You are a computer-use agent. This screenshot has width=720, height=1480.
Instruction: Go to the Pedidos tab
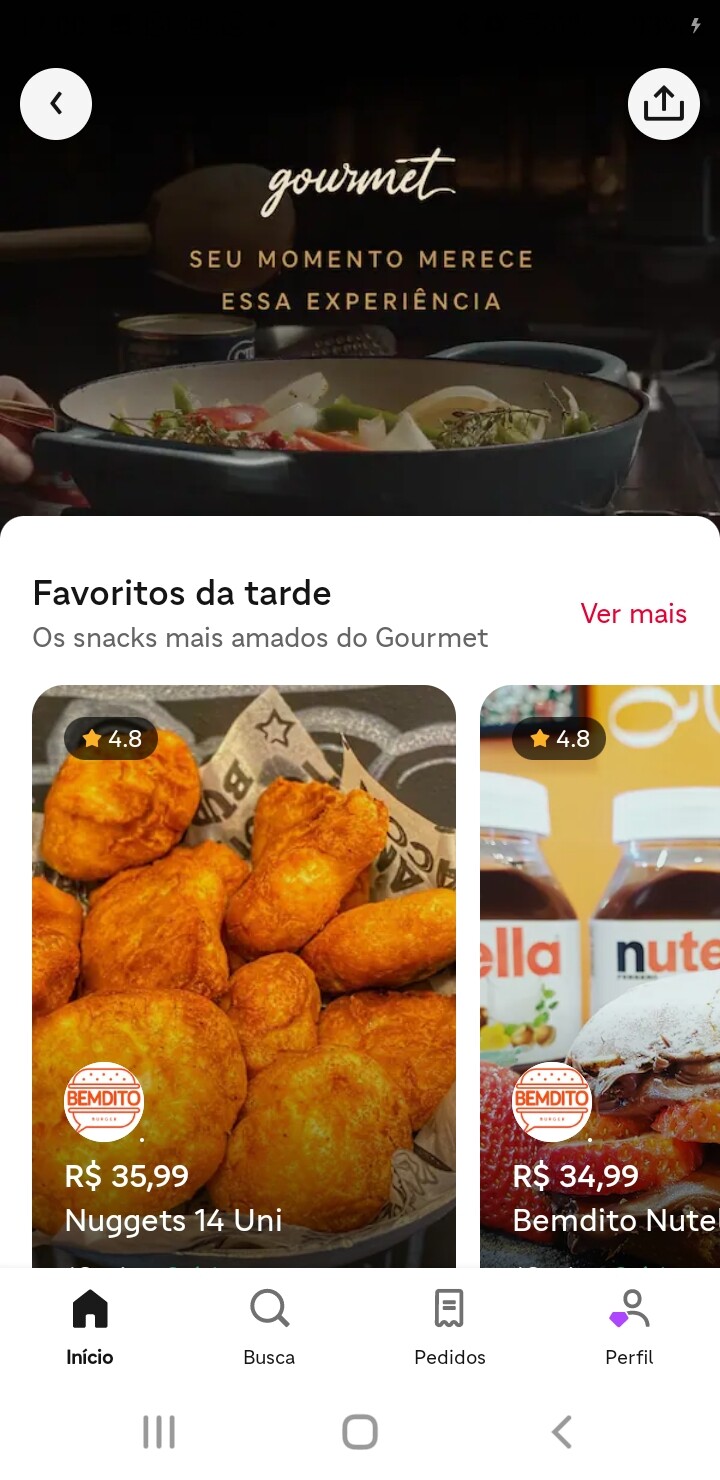449,1327
